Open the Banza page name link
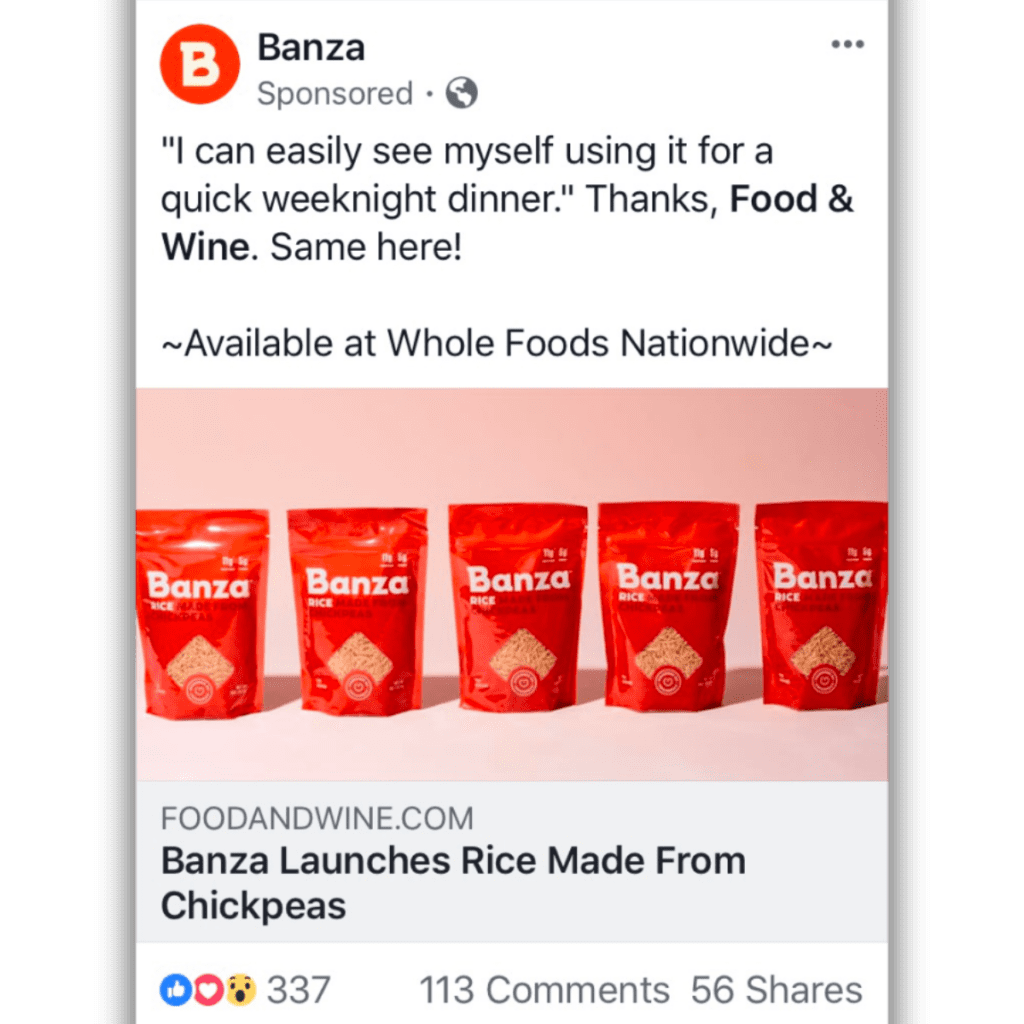1024x1024 pixels. pyautogui.click(x=311, y=47)
